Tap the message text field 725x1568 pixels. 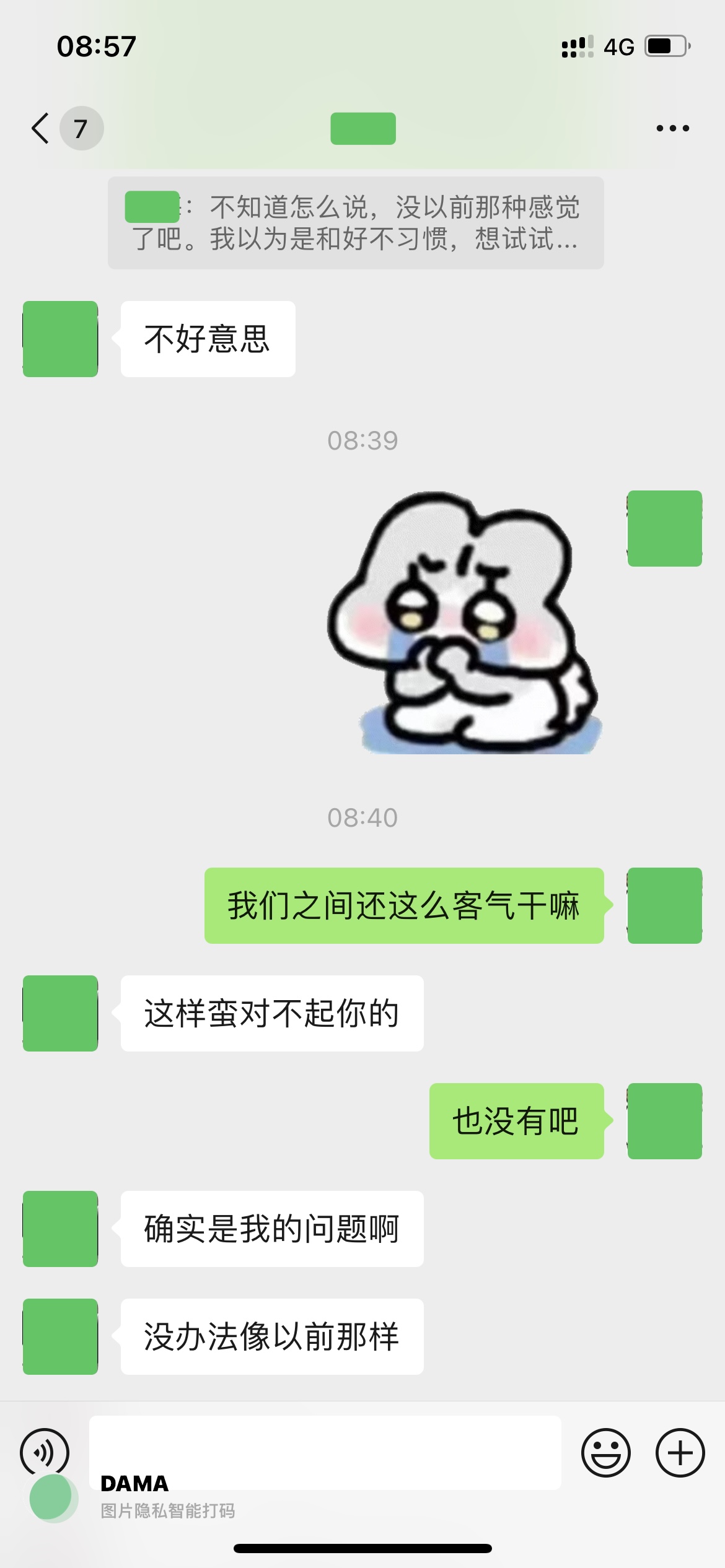[325, 1451]
